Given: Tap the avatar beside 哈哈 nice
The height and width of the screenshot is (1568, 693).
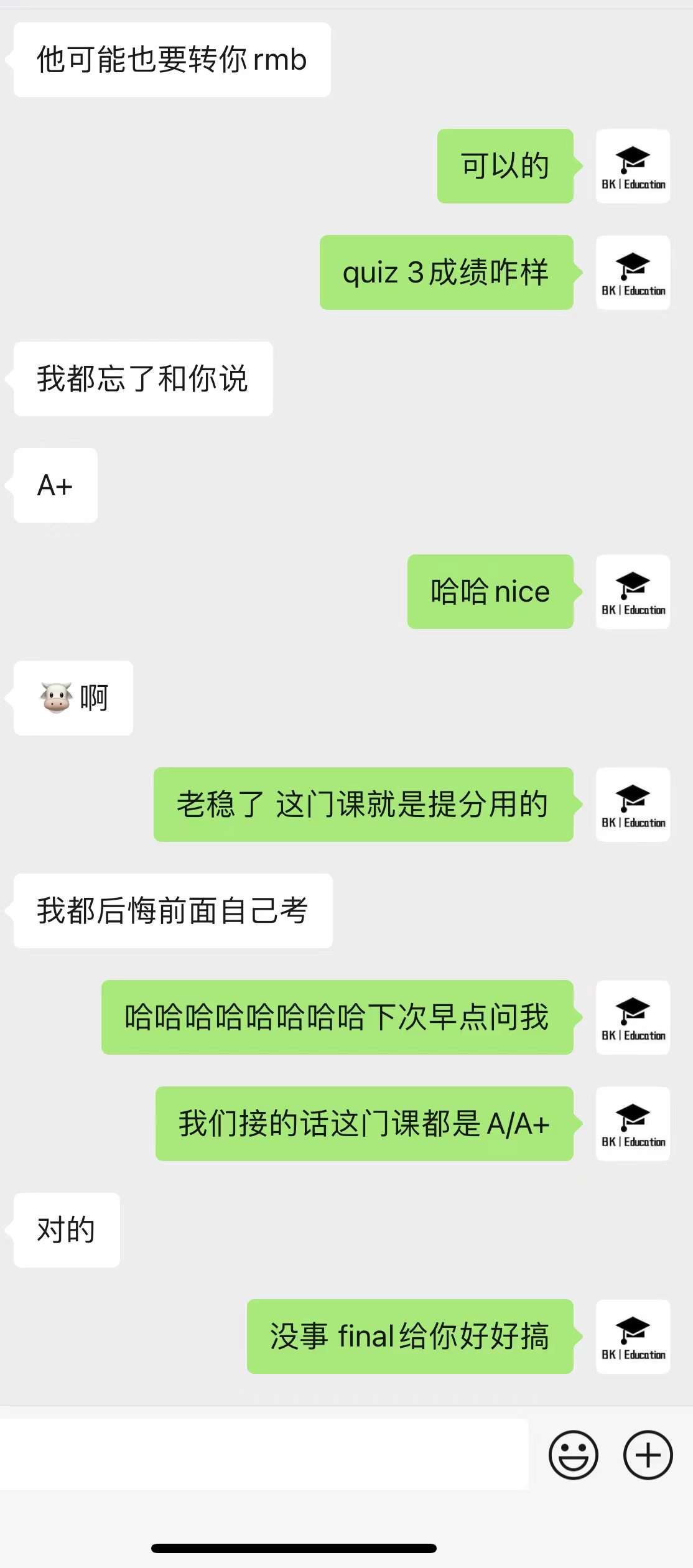Looking at the screenshot, I should point(633,592).
